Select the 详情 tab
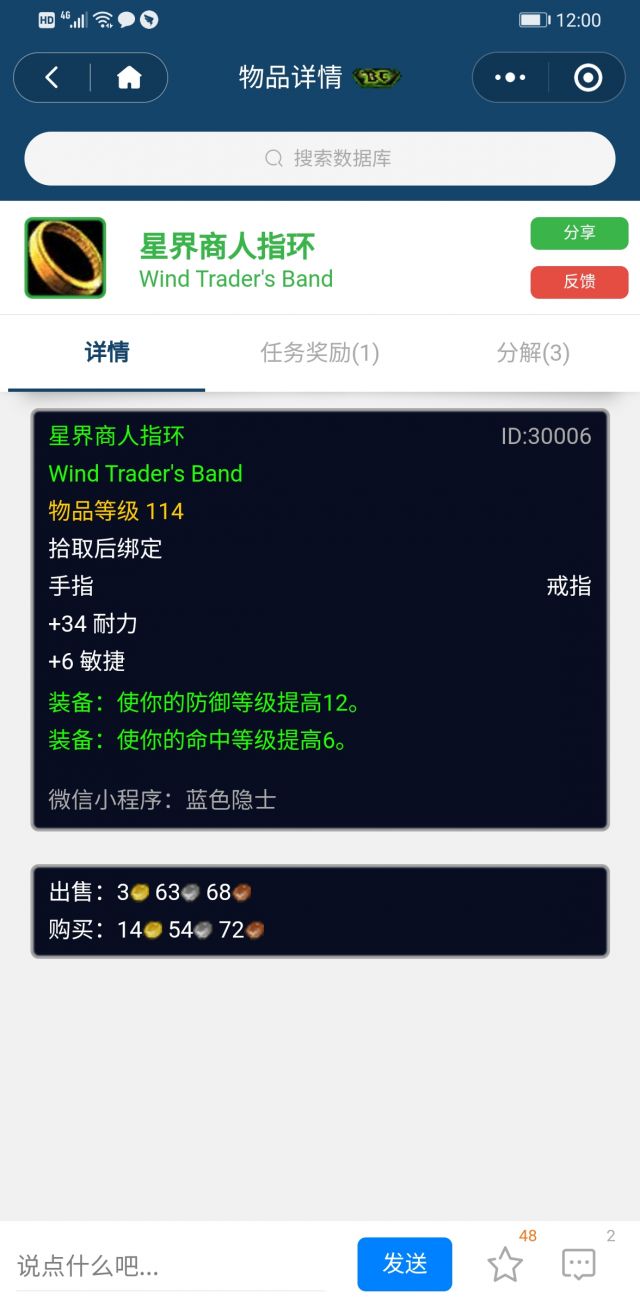 107,353
